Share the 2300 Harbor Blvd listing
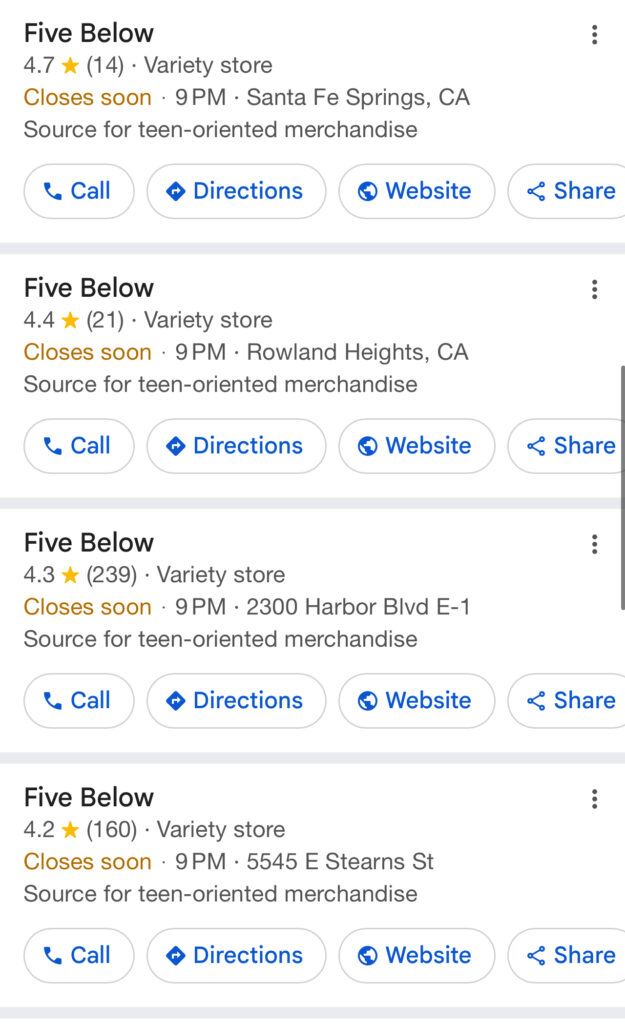 (x=570, y=701)
